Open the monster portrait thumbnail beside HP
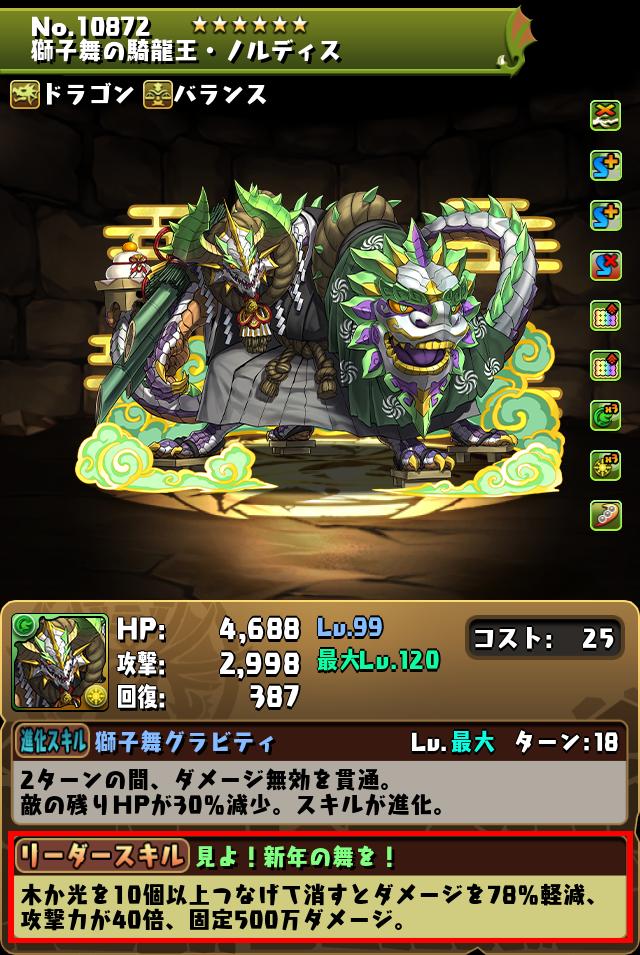This screenshot has width=640, height=955. pyautogui.click(x=59, y=661)
